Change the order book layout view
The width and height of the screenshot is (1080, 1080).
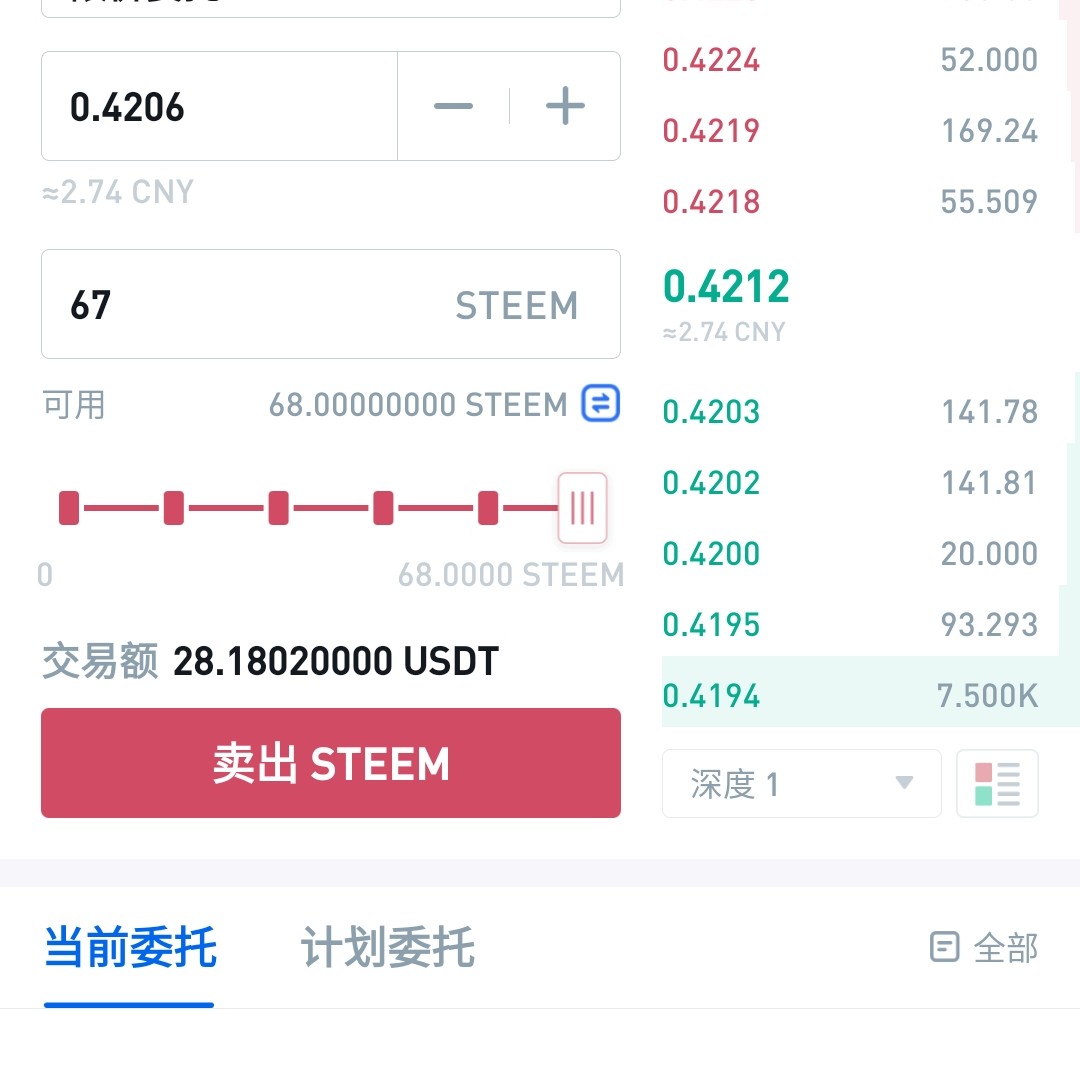(997, 784)
